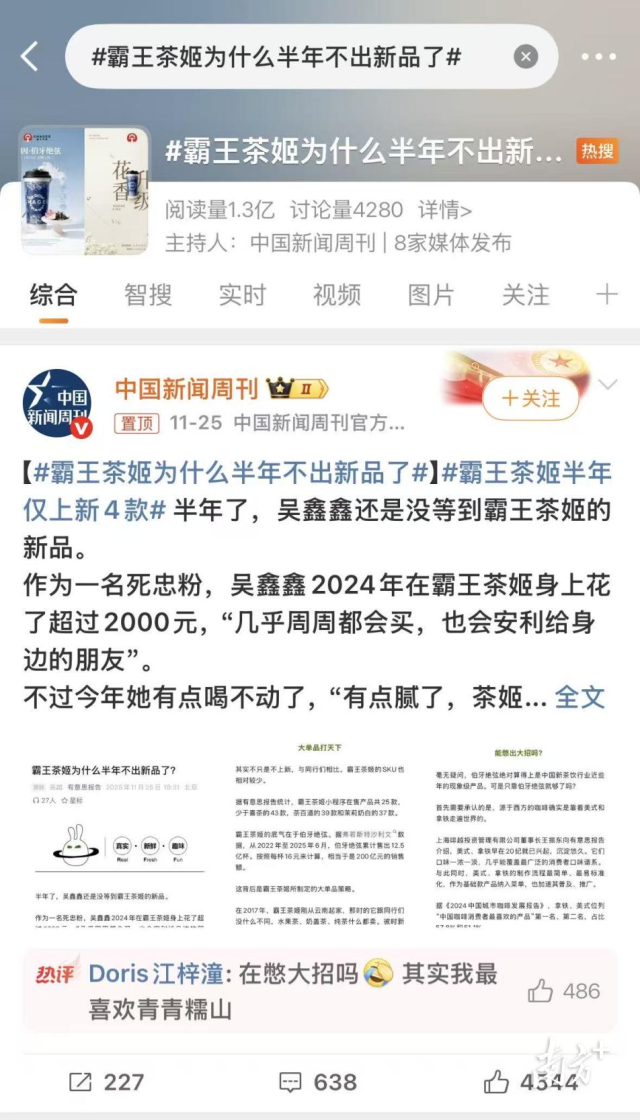
Task: Open the three-dot overflow menu
Action: tap(599, 57)
